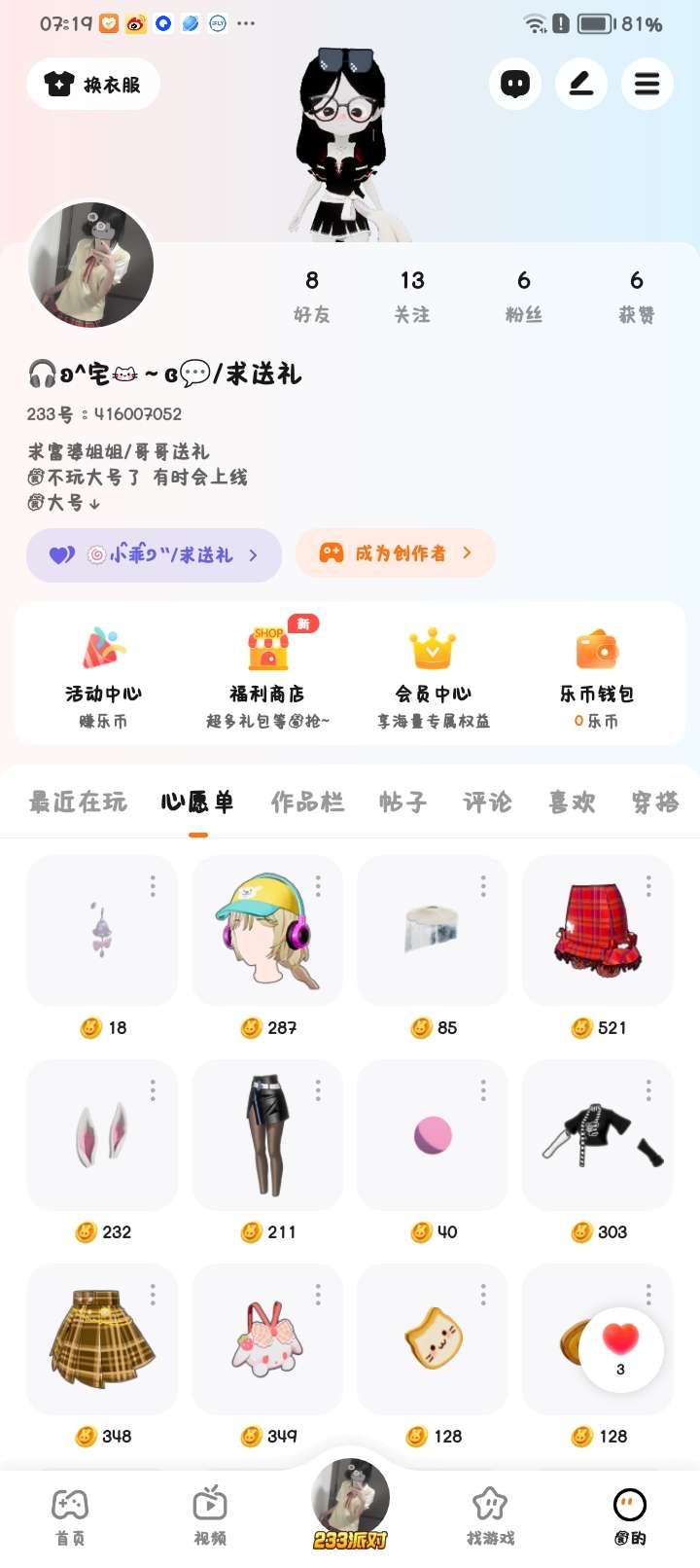Image resolution: width=700 pixels, height=1568 pixels.
Task: Open options for the 287 cap item
Action: [x=318, y=885]
